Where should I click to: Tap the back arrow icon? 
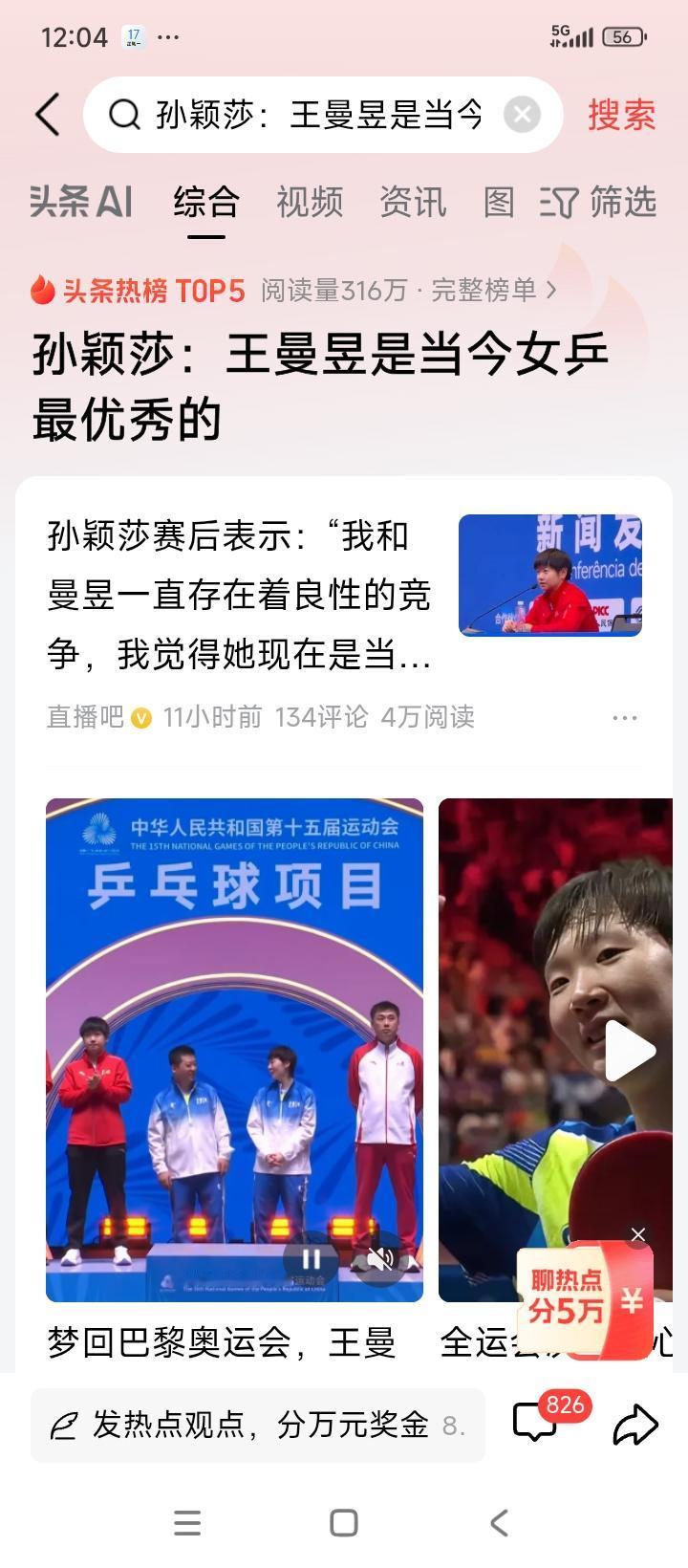point(48,113)
